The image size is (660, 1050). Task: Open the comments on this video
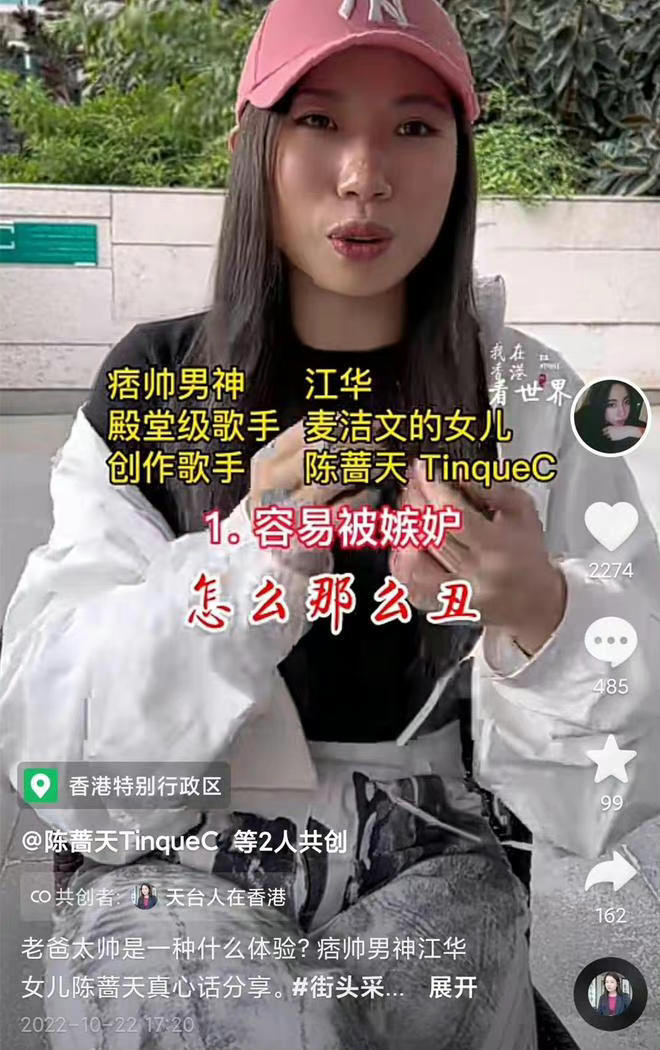point(611,643)
